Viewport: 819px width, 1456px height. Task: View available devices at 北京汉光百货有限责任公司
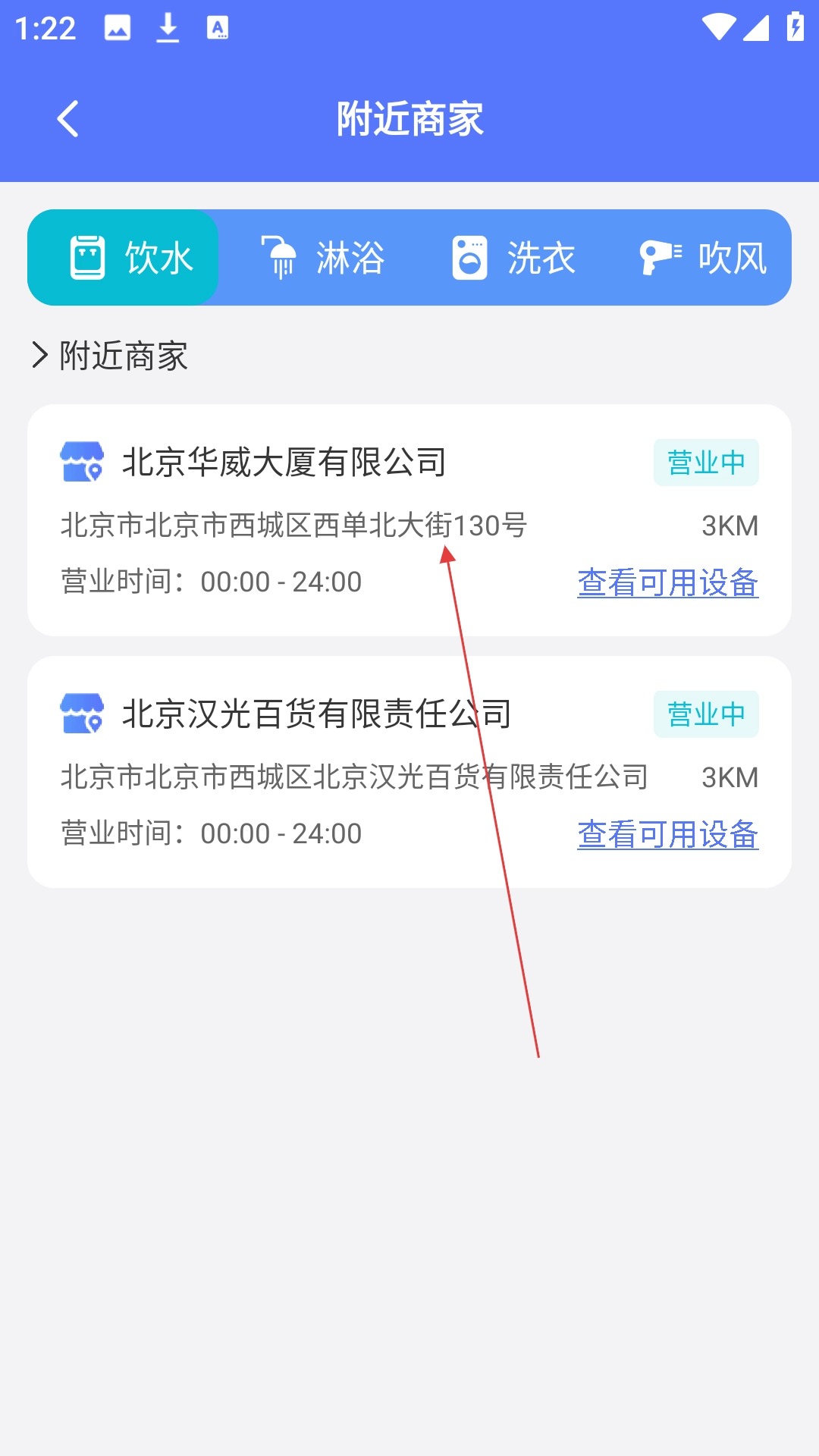coord(667,834)
